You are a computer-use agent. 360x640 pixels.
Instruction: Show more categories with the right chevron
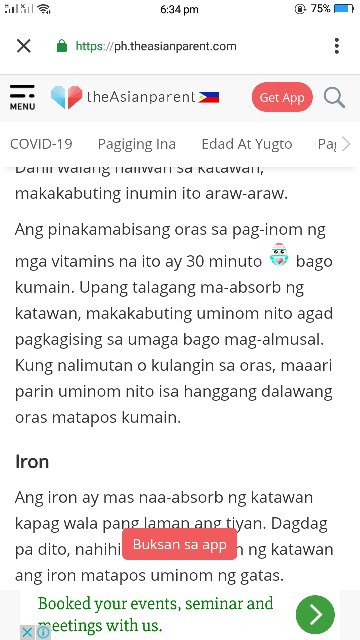tap(346, 144)
